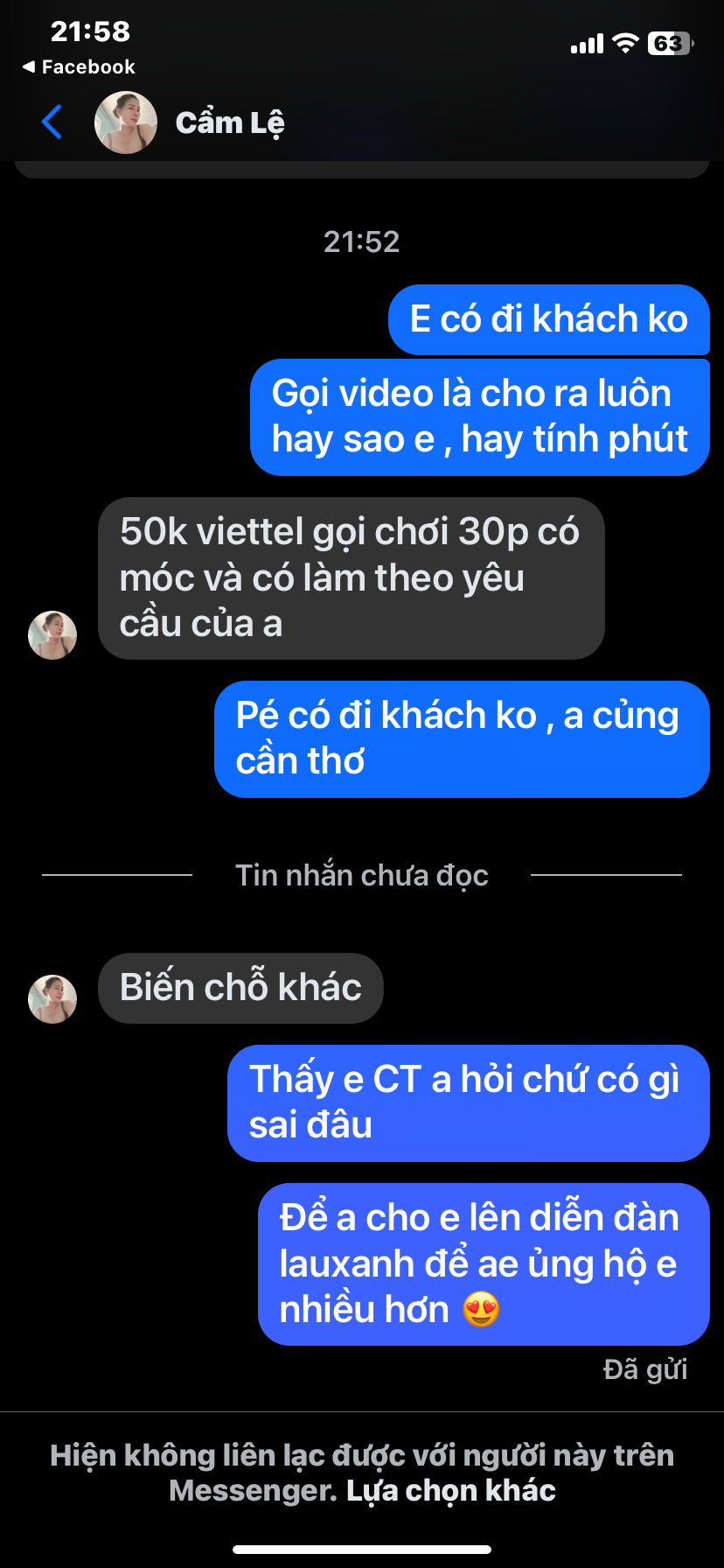Open Cẩm Lệ's profile from header

229,123
